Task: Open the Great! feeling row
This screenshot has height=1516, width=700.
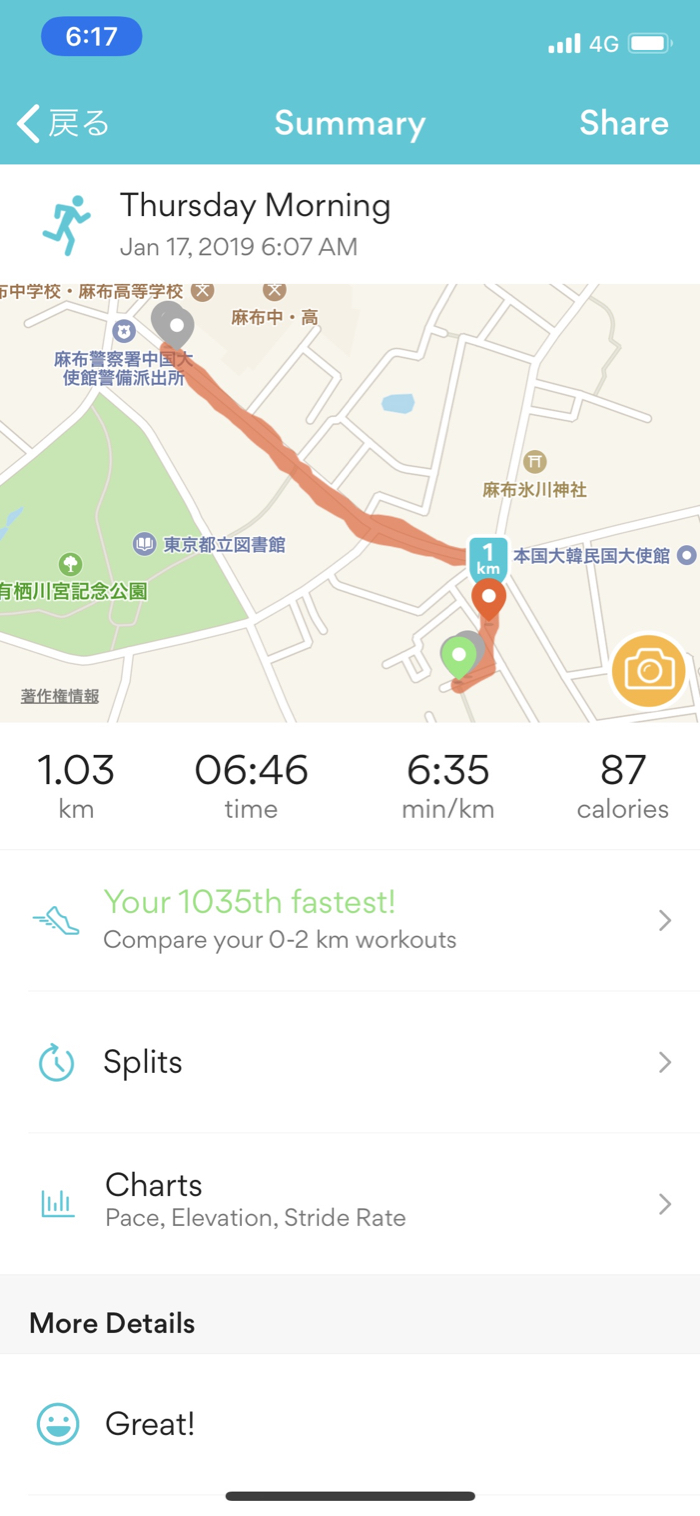Action: point(350,1424)
